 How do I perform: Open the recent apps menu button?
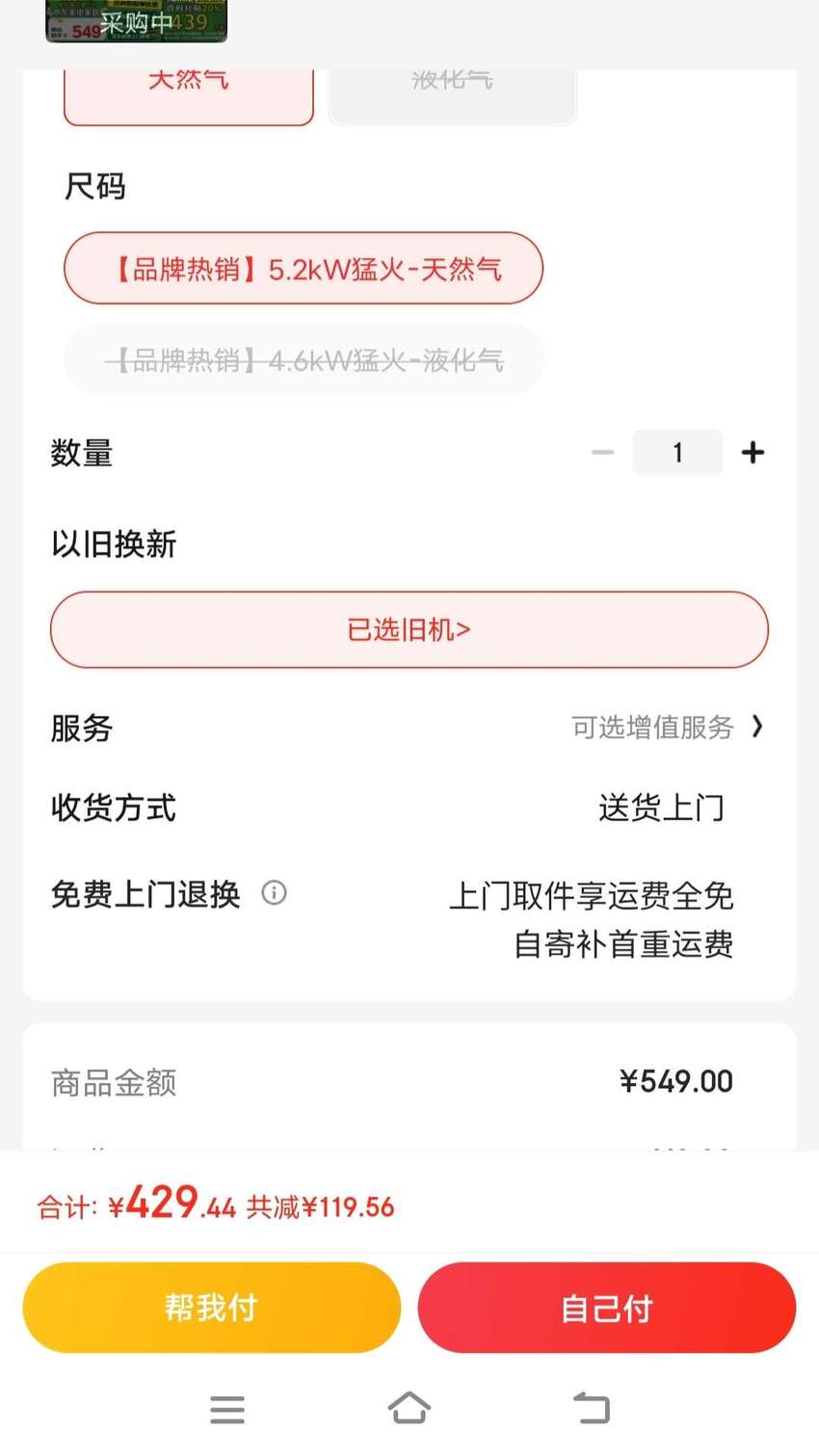(x=227, y=1409)
